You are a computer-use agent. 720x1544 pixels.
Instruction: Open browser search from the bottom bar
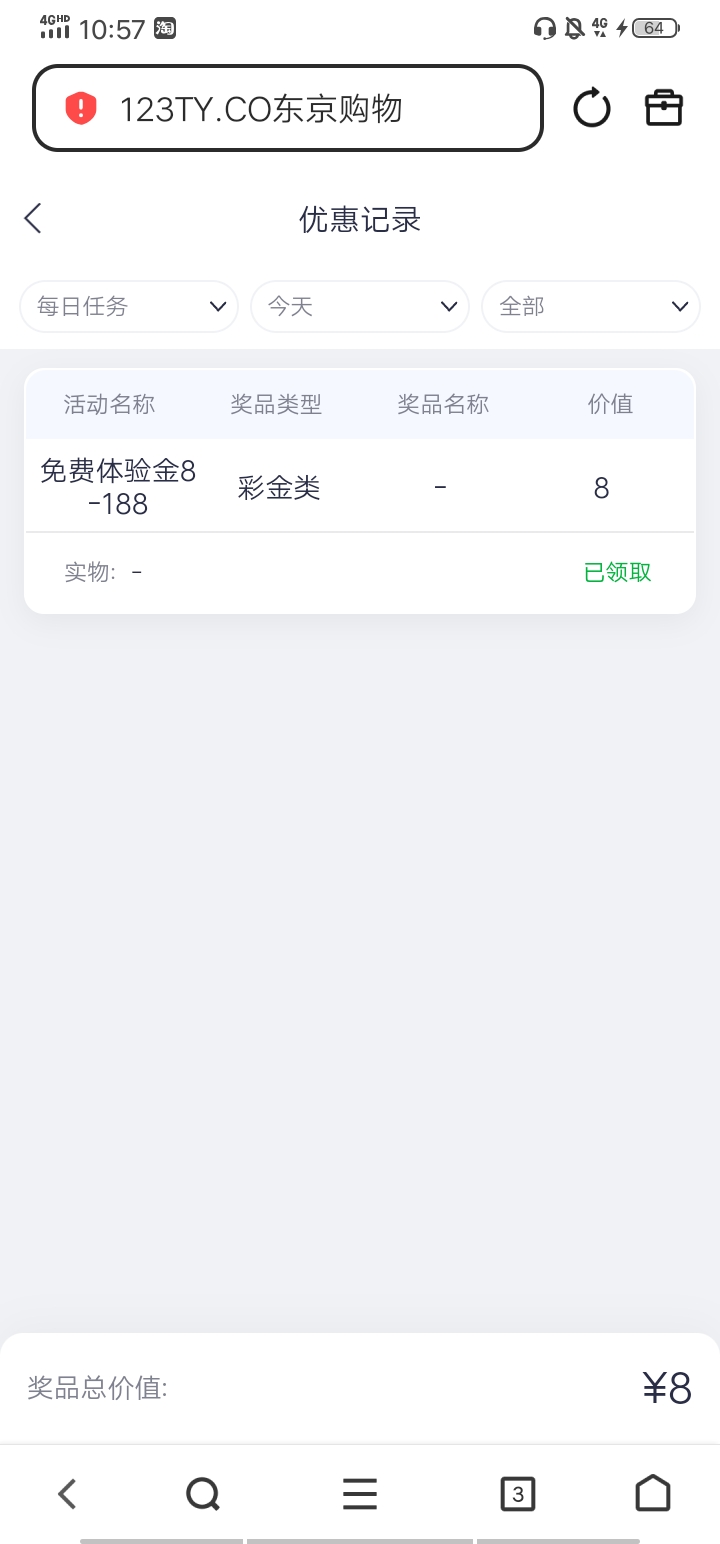(x=203, y=1494)
